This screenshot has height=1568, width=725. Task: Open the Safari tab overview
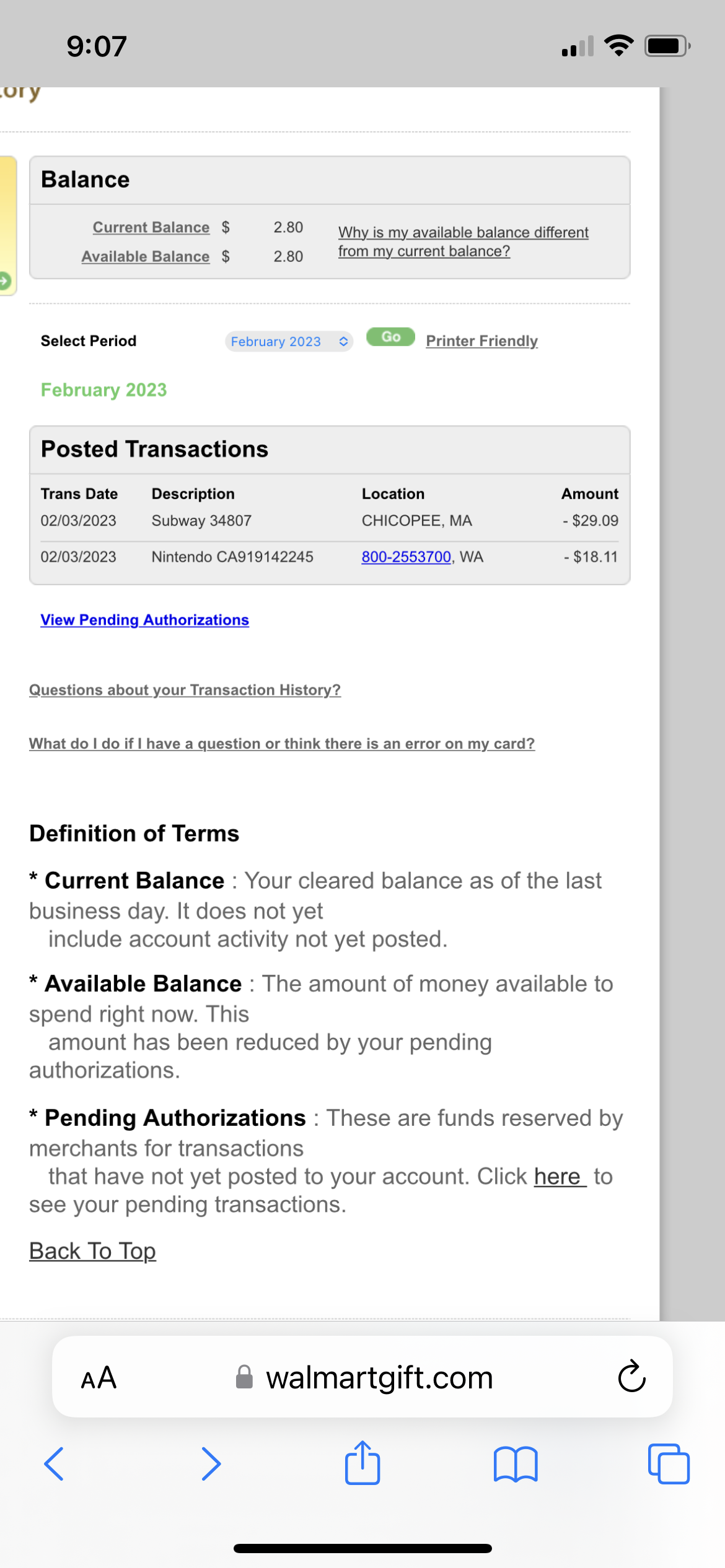point(668,1464)
